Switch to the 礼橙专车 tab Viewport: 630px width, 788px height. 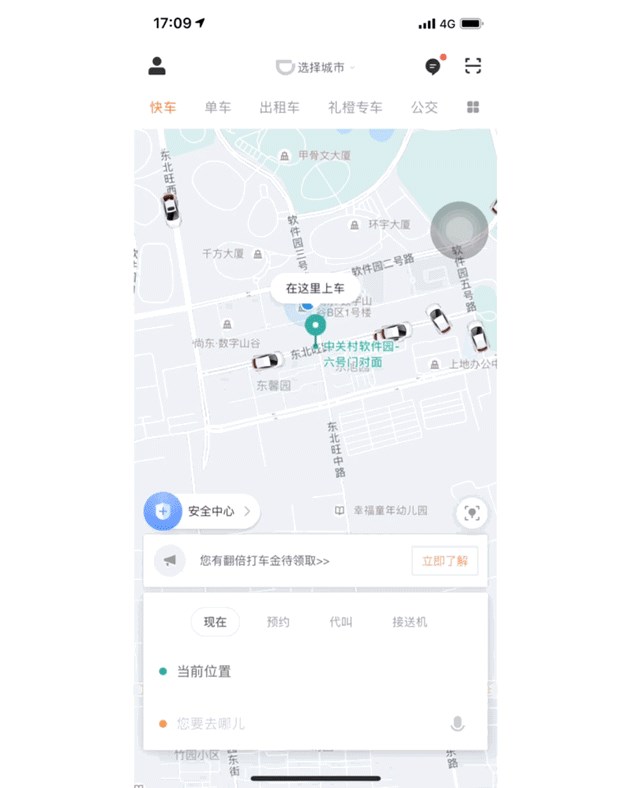click(x=354, y=107)
